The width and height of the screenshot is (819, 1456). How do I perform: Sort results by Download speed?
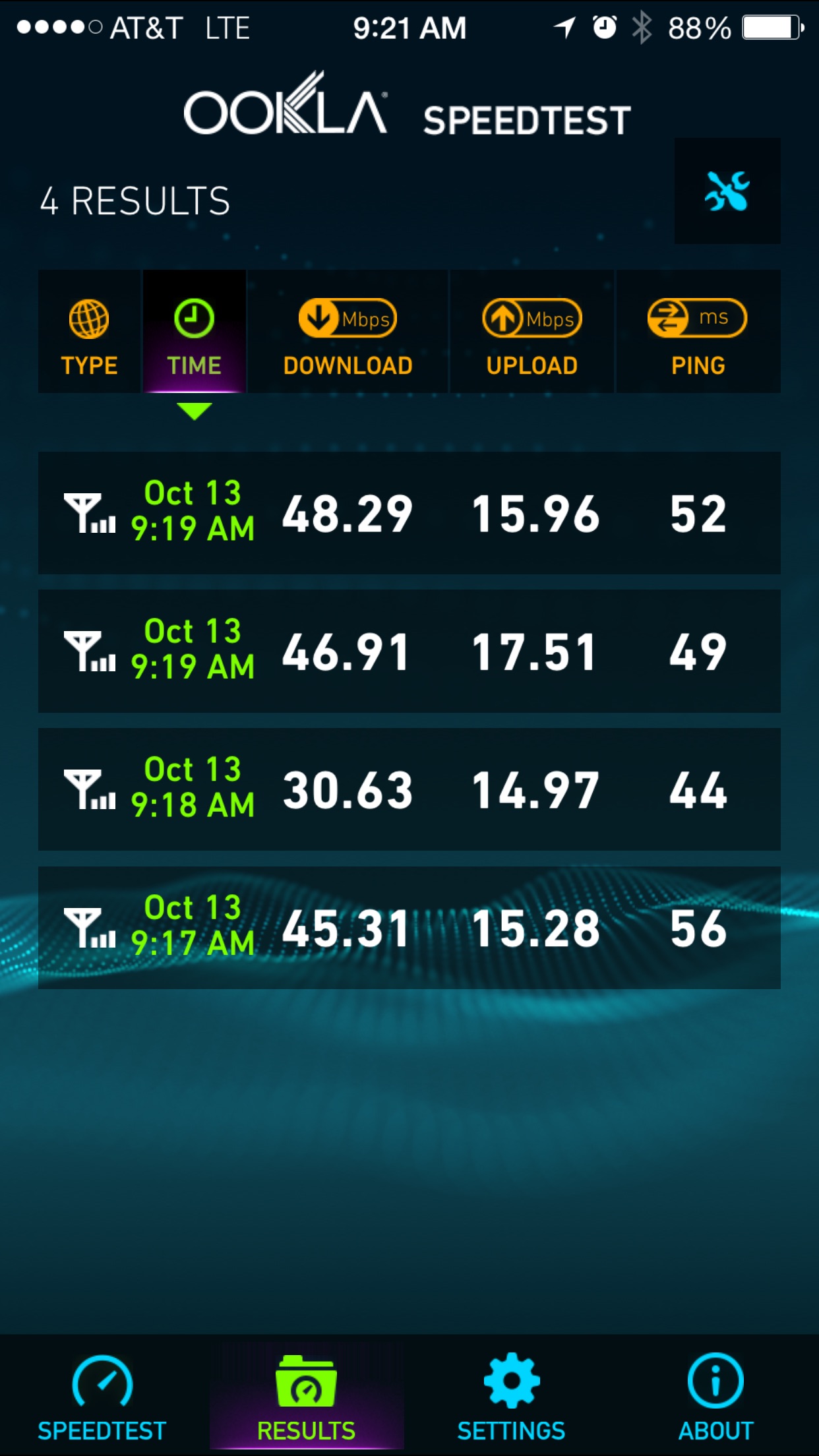pyautogui.click(x=348, y=332)
